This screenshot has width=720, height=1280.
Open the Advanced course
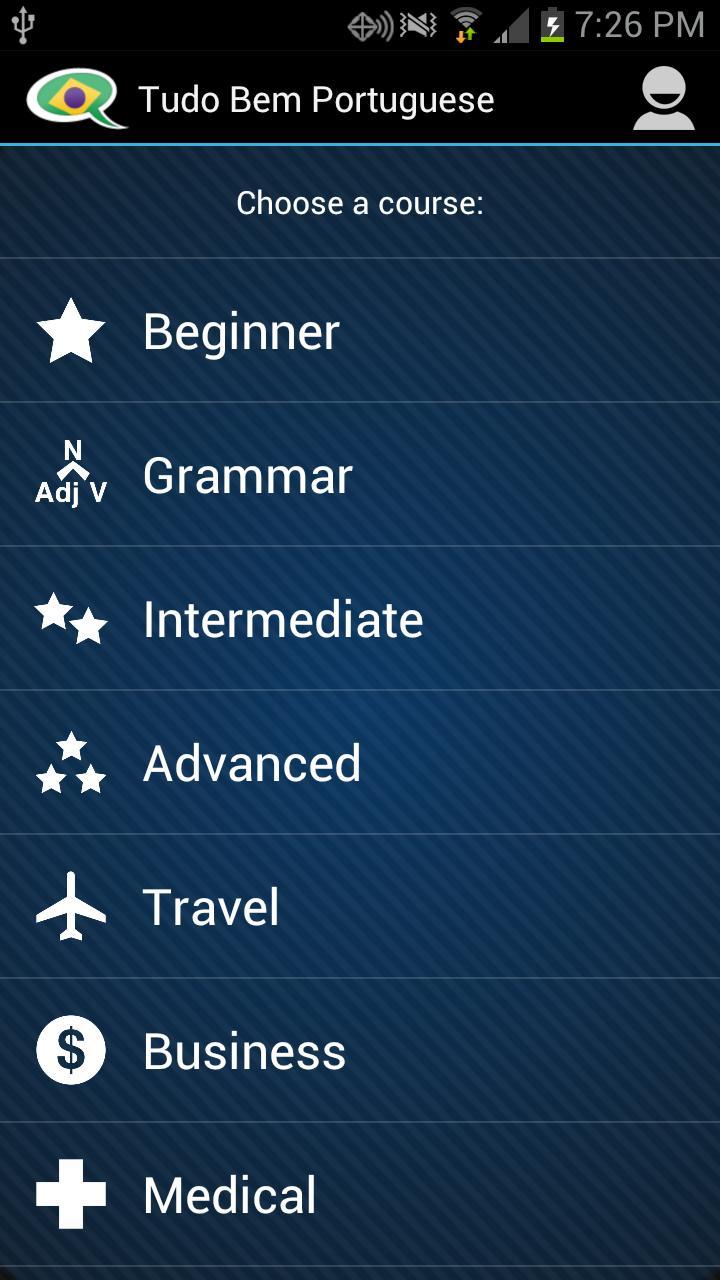click(x=252, y=762)
